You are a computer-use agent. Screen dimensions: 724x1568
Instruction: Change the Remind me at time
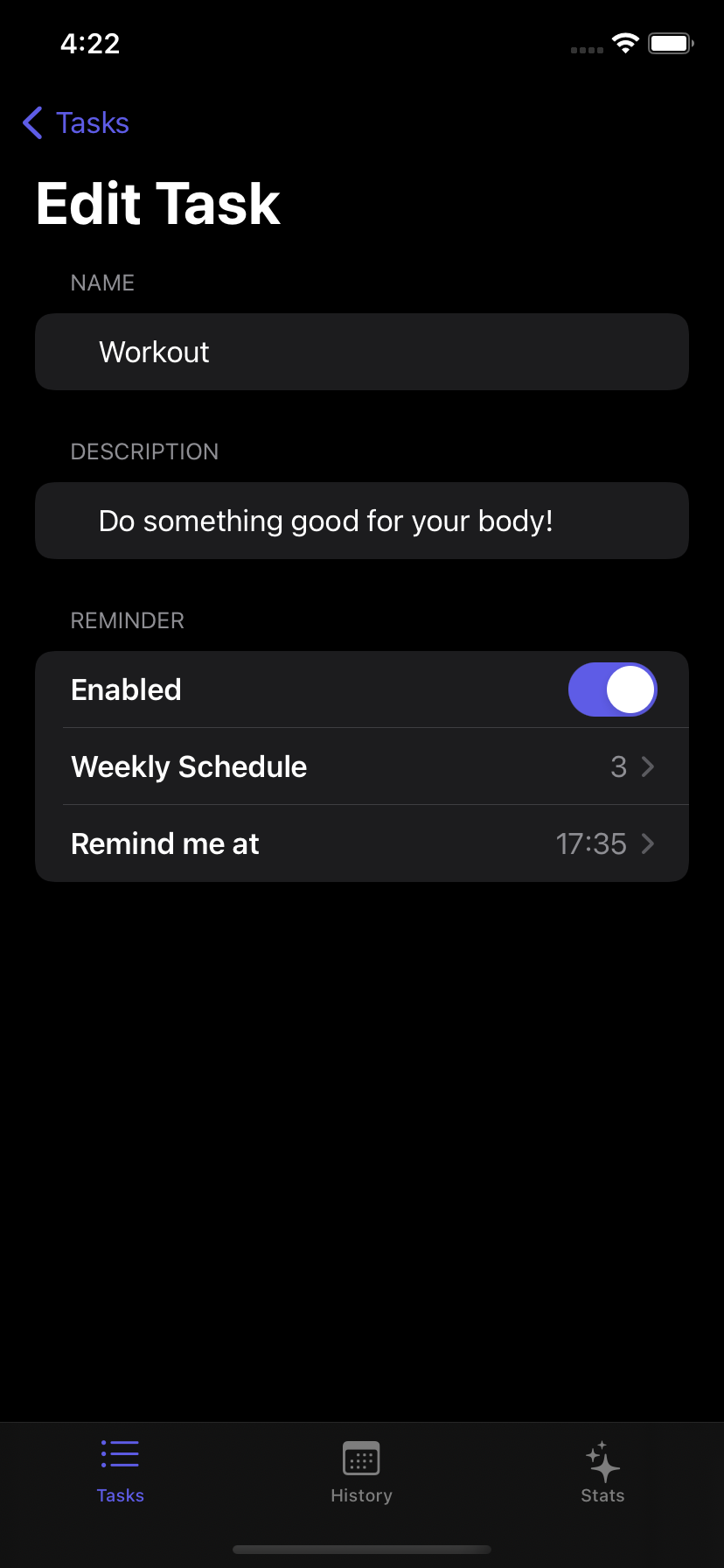coord(362,843)
